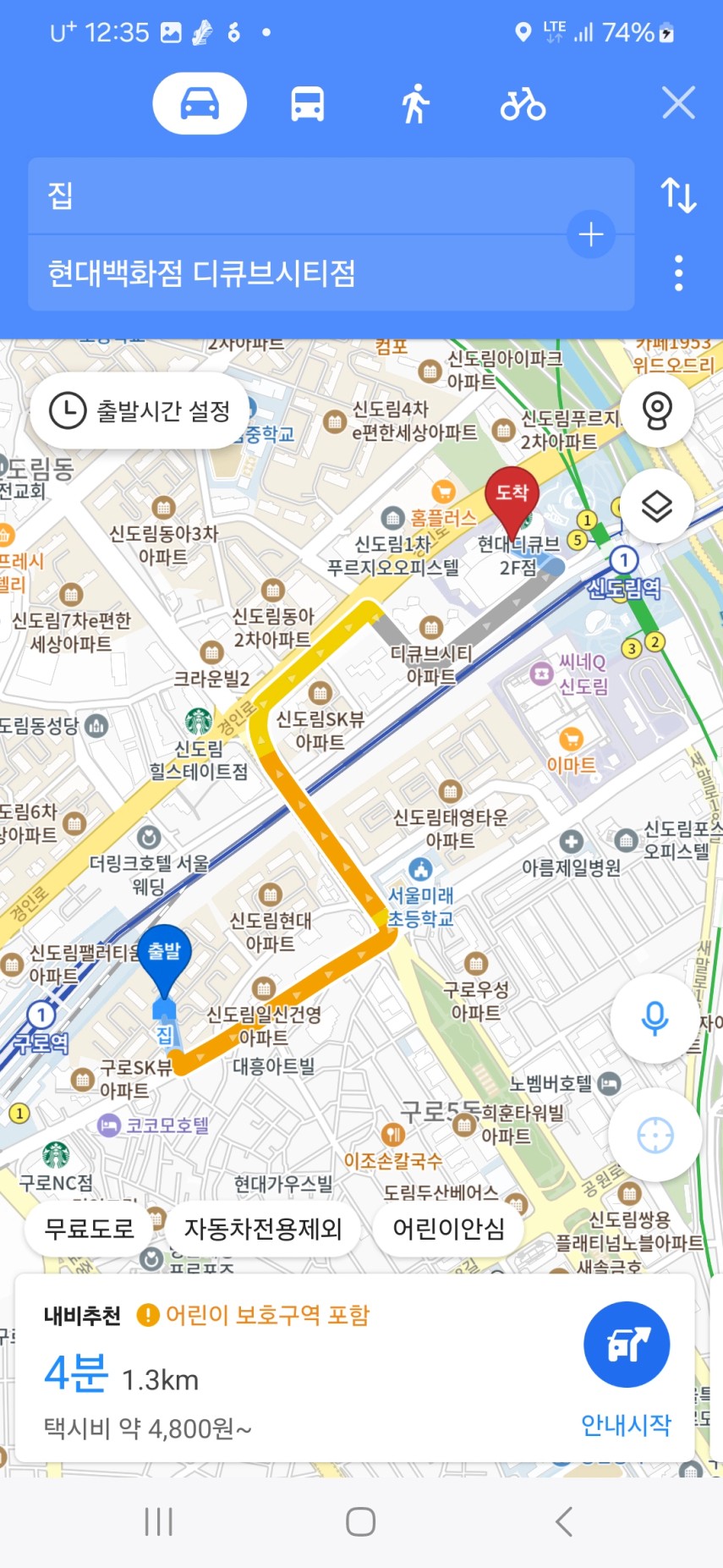The height and width of the screenshot is (1568, 723).
Task: Select the 무료도로 route option
Action: (90, 1229)
